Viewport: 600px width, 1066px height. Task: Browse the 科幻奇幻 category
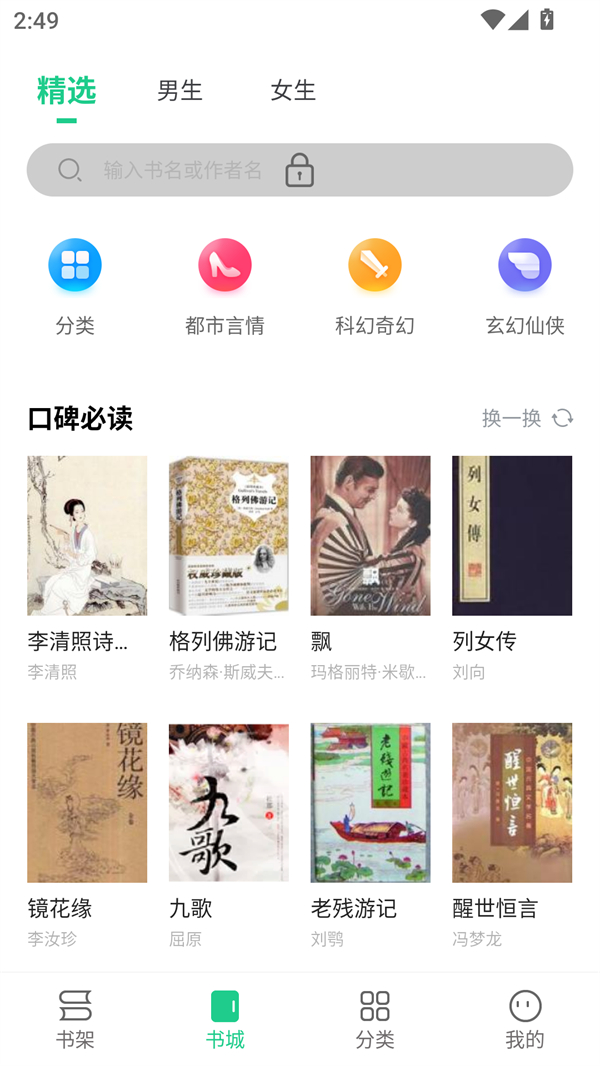click(375, 286)
